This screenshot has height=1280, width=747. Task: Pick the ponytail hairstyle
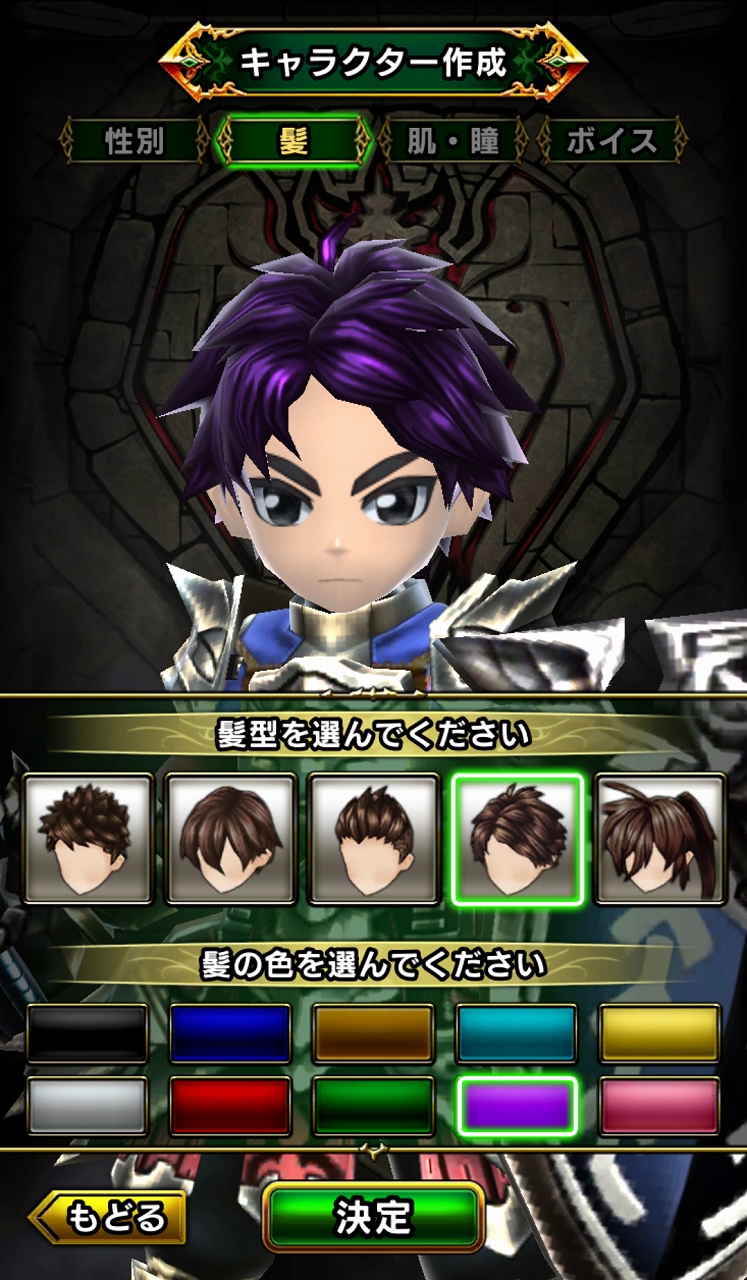pyautogui.click(x=660, y=839)
